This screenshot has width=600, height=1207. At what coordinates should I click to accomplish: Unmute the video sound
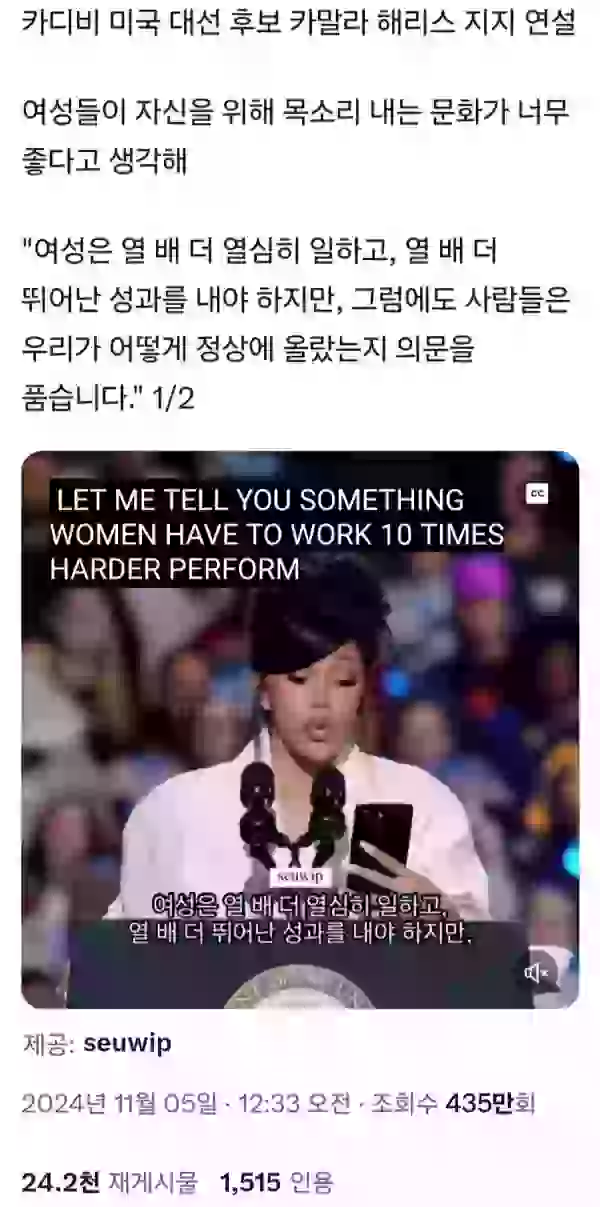[x=538, y=972]
